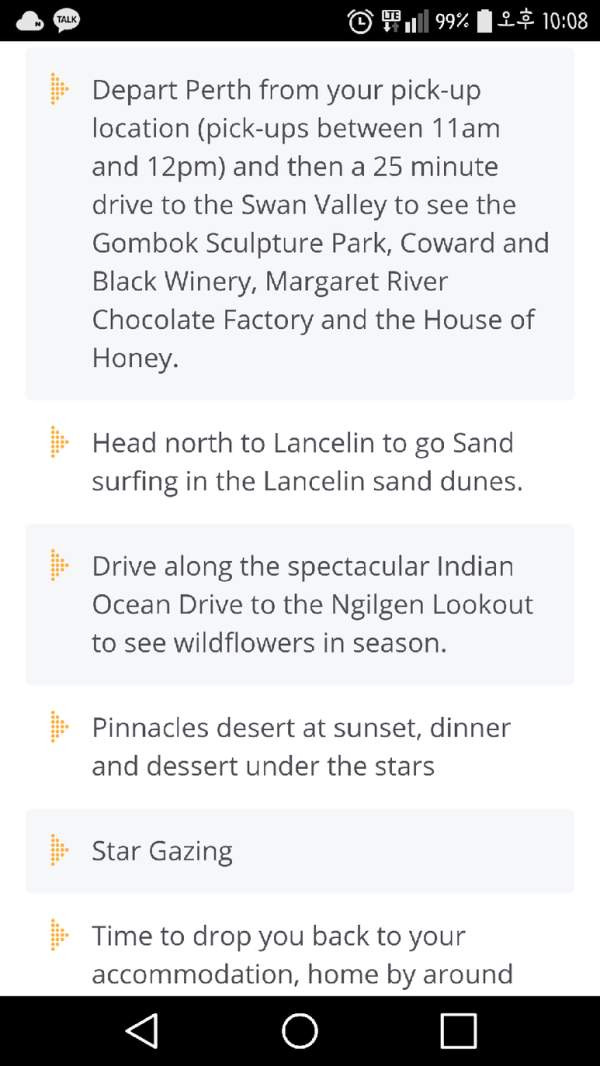Go to the home screen
This screenshot has height=1066, width=600.
point(300,1031)
